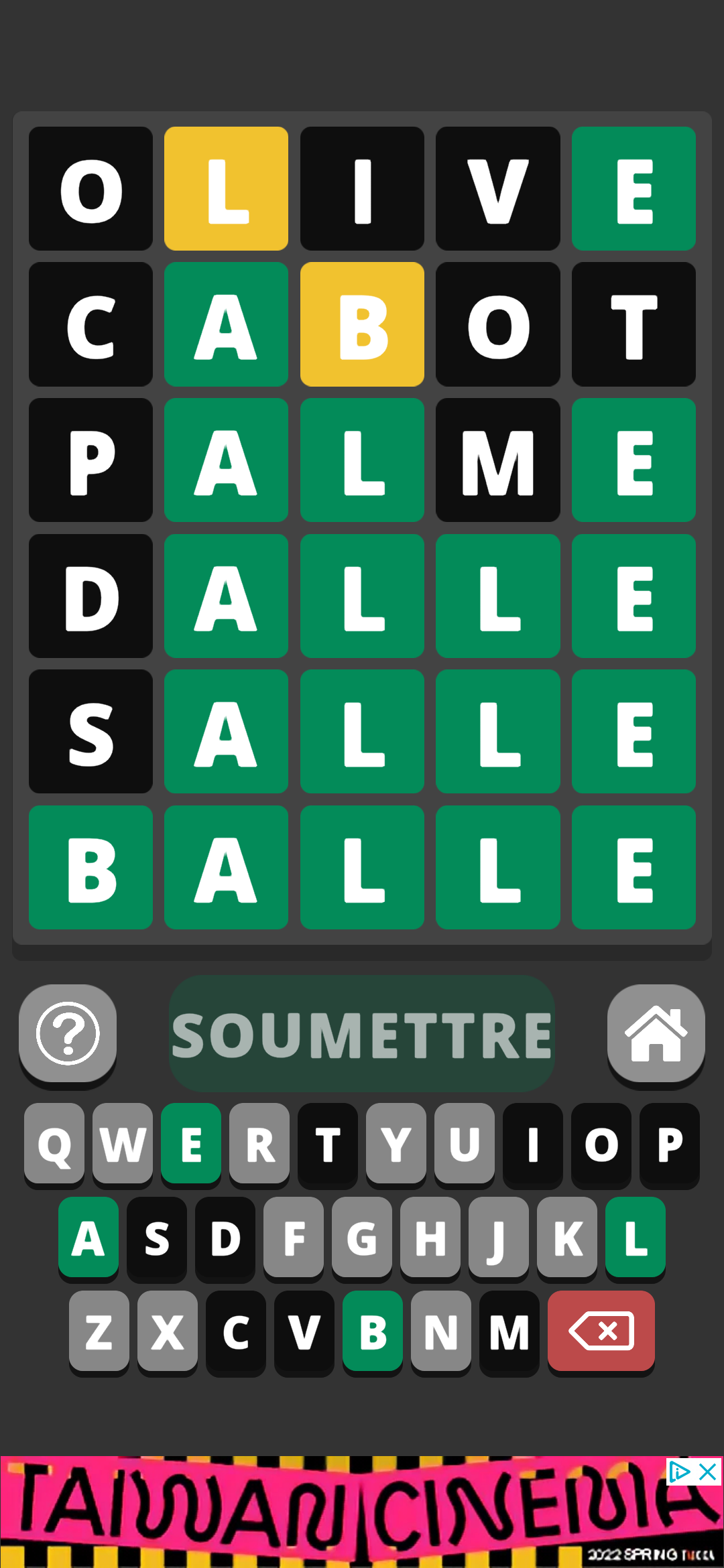
Task: Select the letter K key
Action: coord(567,1237)
